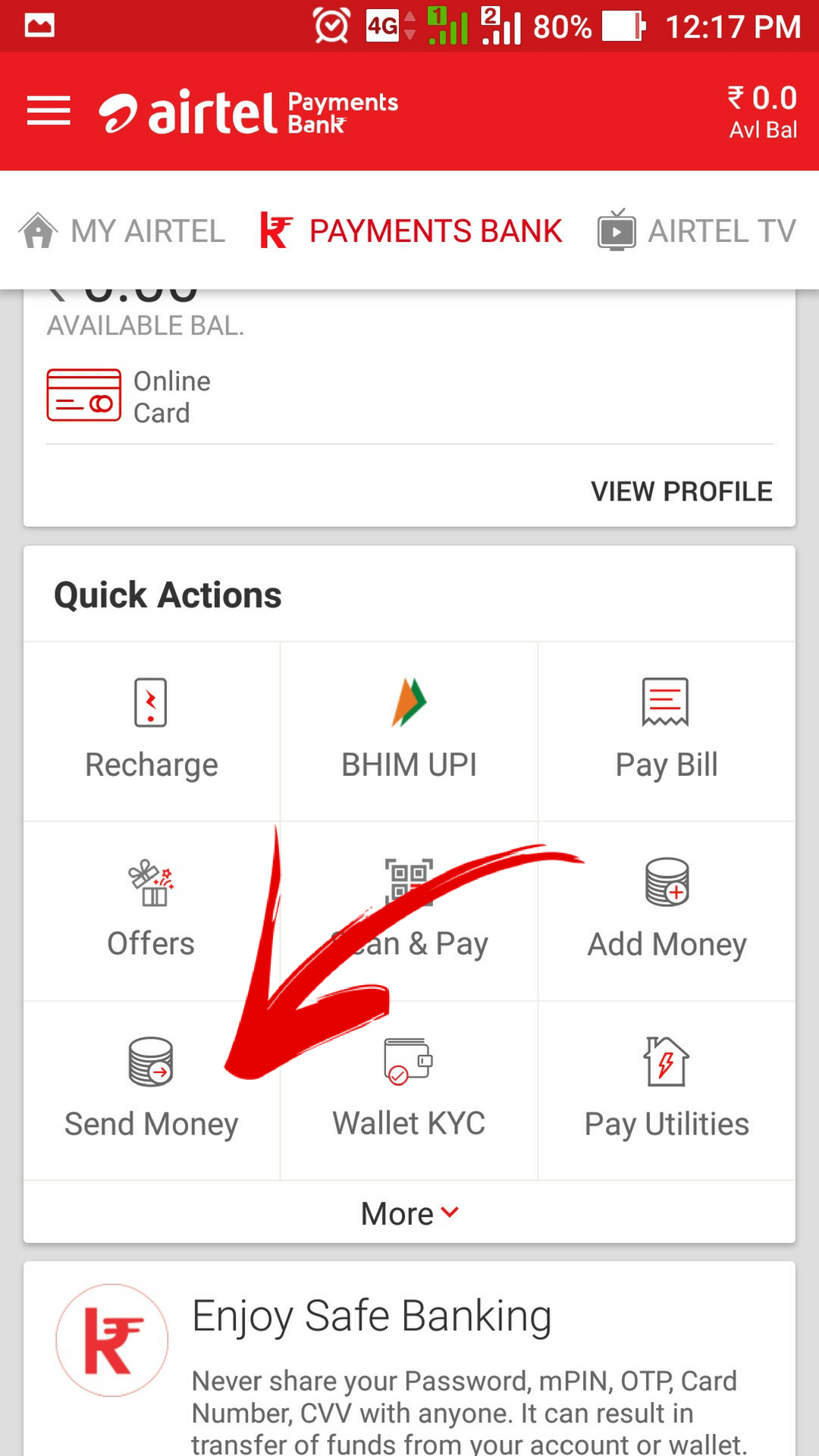This screenshot has height=1456, width=819.
Task: Switch to the Airtel TV tab
Action: point(696,231)
